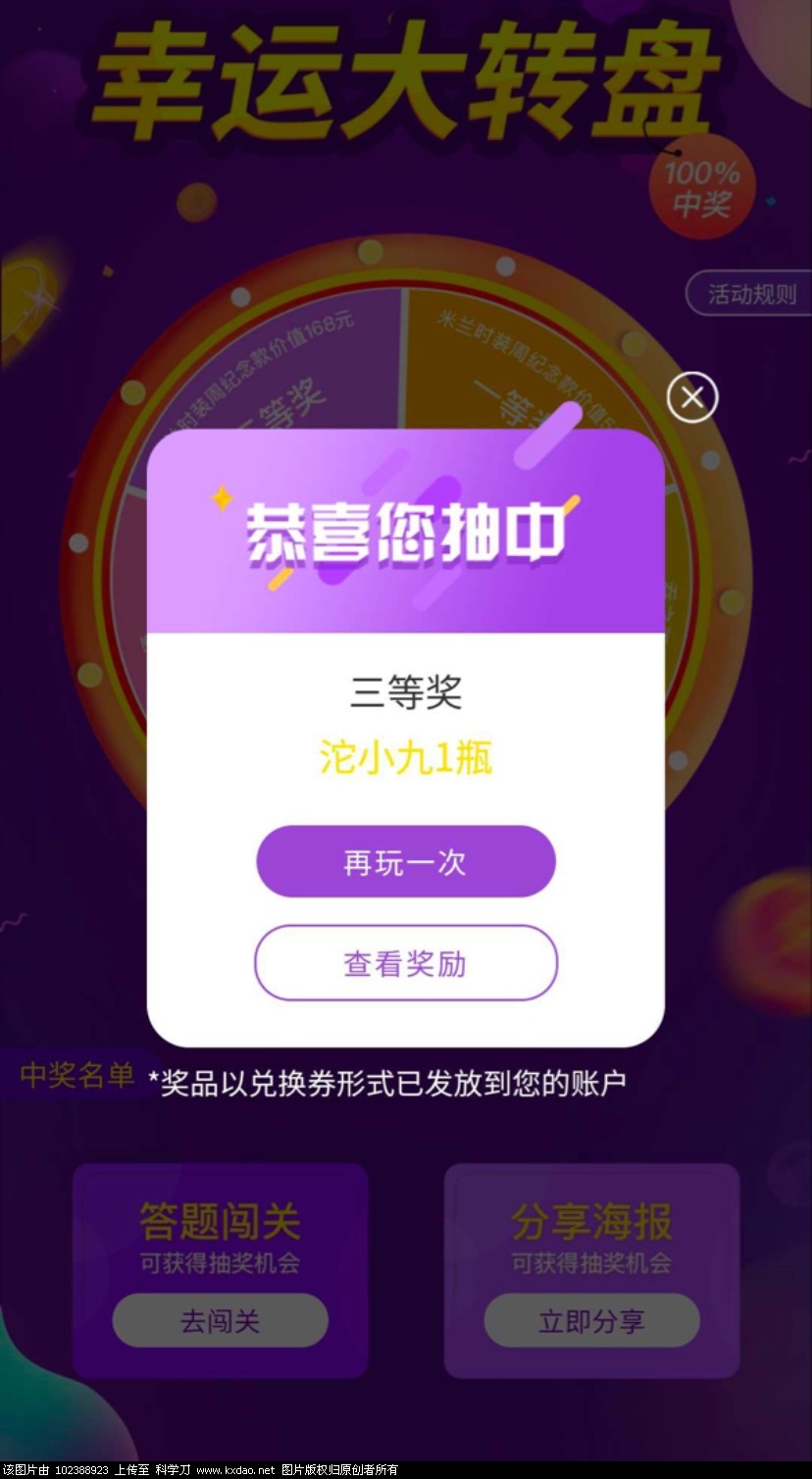Tap 再玩一次 to spin again
This screenshot has width=812, height=1479.
tap(406, 862)
